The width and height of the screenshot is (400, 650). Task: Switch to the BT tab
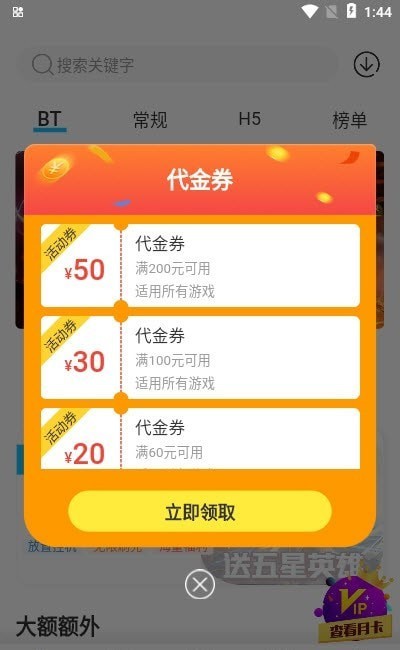click(50, 120)
